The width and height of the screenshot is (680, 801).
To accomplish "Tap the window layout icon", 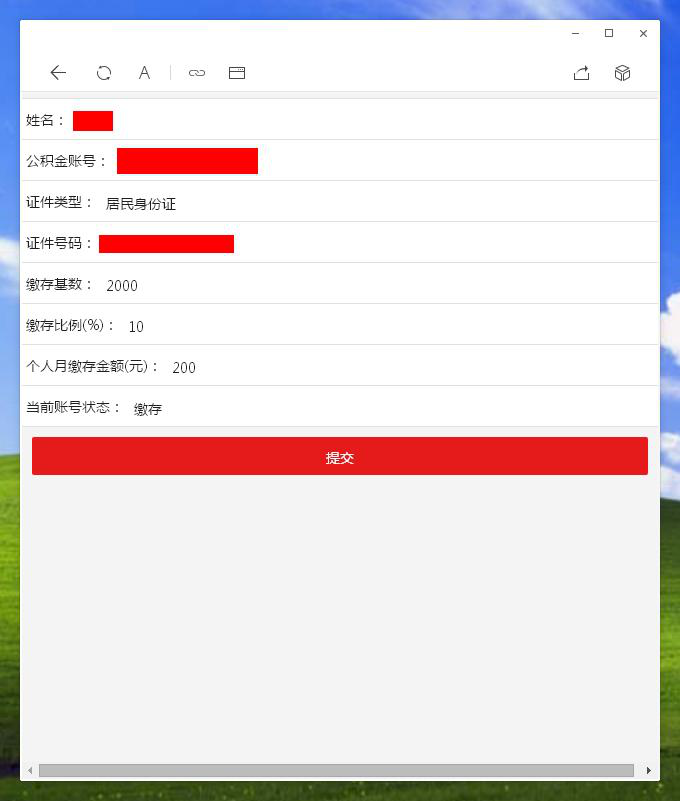I will (237, 73).
